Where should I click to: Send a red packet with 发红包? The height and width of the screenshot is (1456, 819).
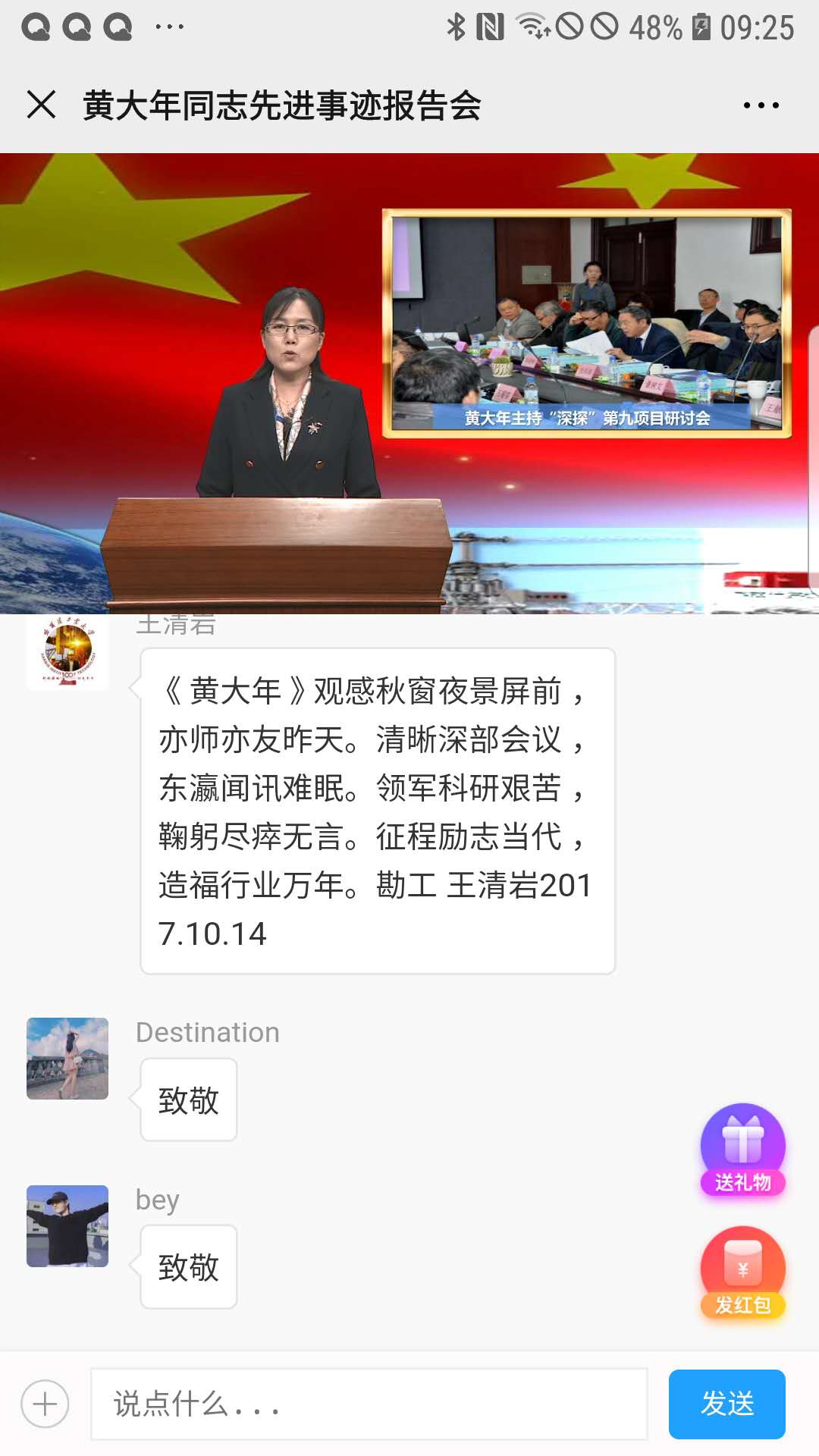point(742,1272)
